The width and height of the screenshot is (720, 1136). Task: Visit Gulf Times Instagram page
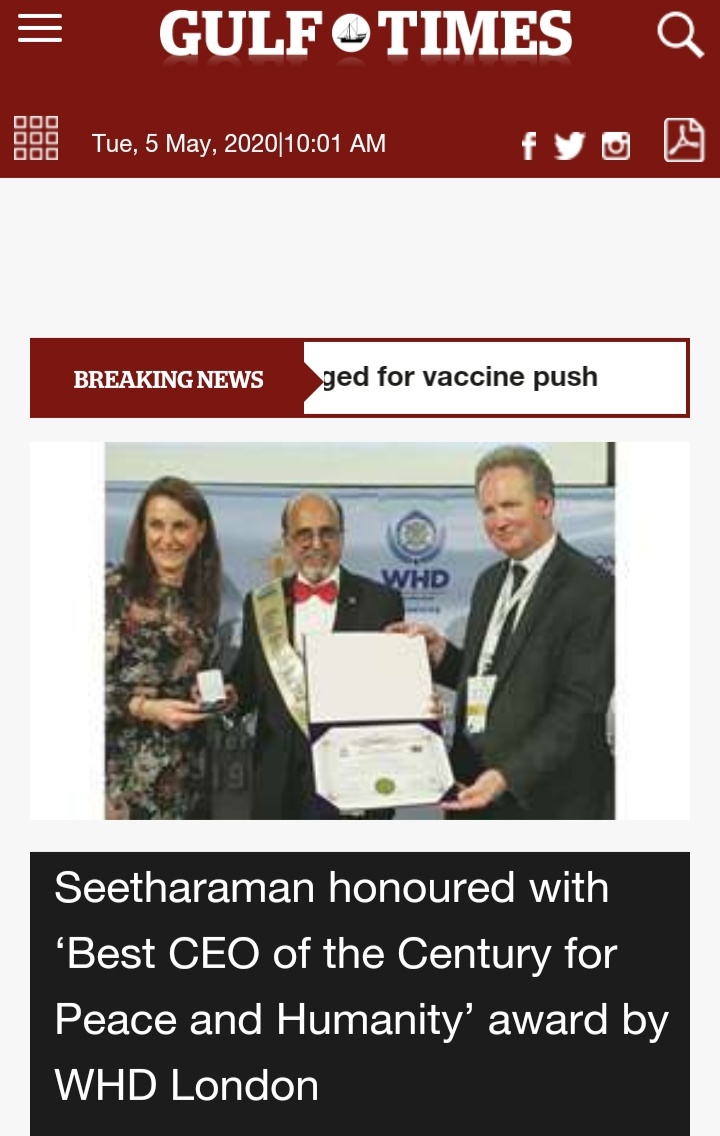[616, 146]
